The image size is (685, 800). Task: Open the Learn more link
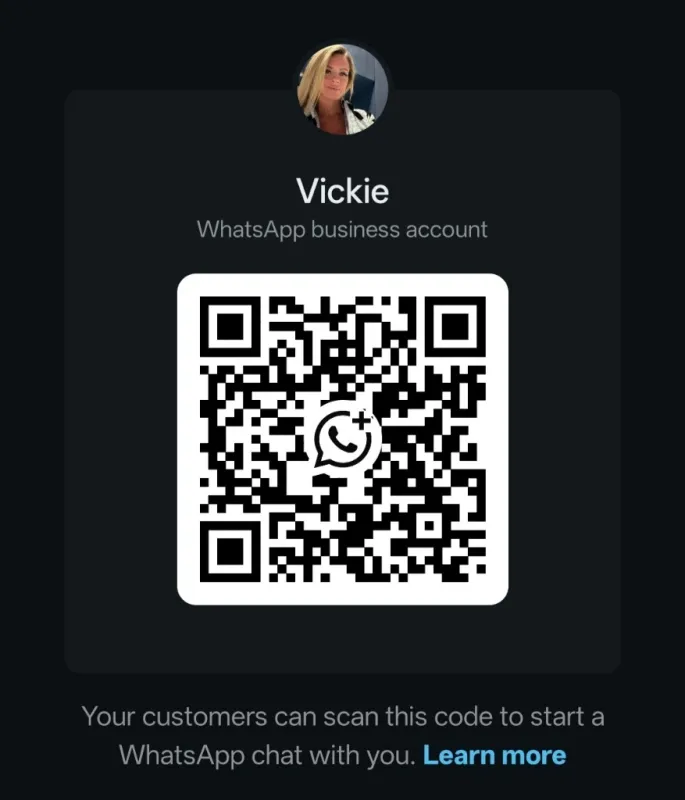pyautogui.click(x=494, y=755)
